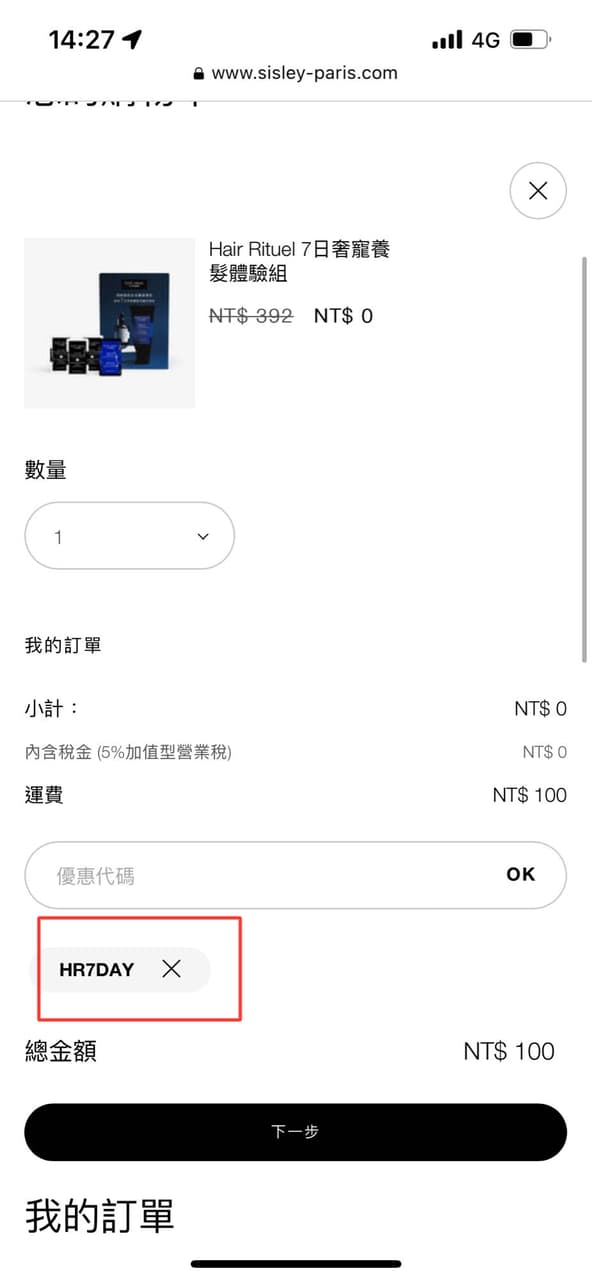Proceed with the 下一步 button
The height and width of the screenshot is (1280, 592).
295,1132
